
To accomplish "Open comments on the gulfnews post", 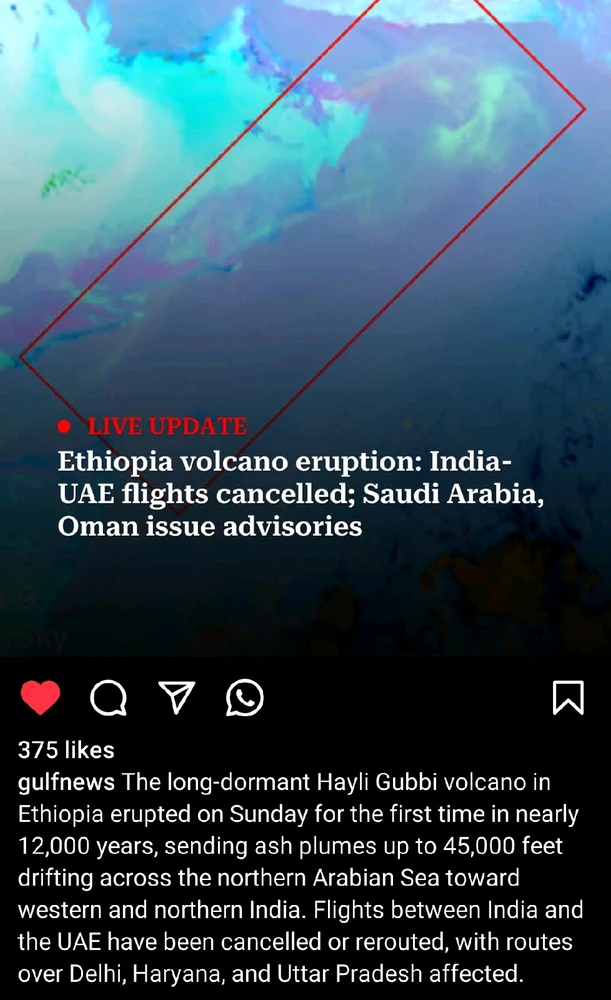I will [108, 698].
